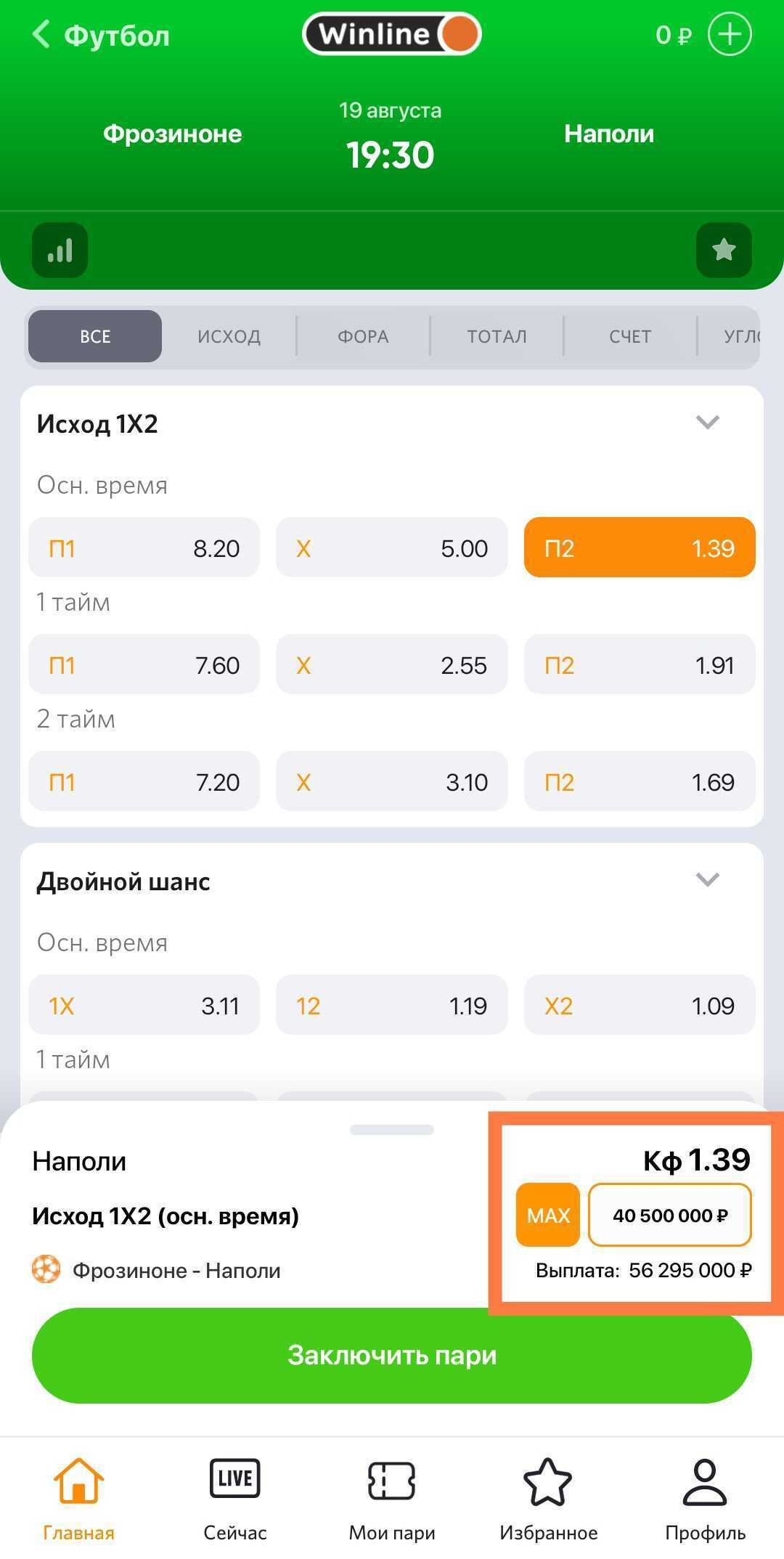The height and width of the screenshot is (1559, 784).
Task: Open the СЧЕТ filter tab
Action: point(629,336)
